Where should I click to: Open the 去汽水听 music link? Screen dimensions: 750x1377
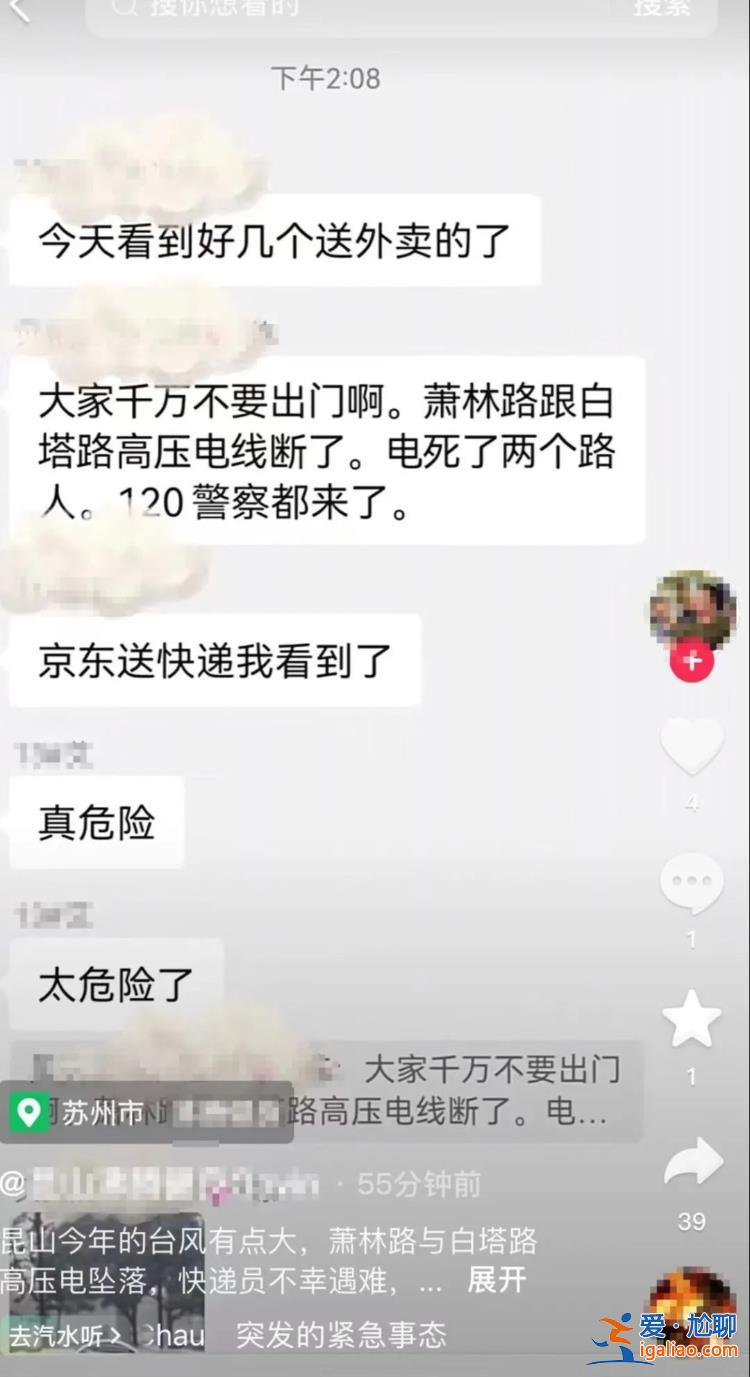(x=65, y=1335)
